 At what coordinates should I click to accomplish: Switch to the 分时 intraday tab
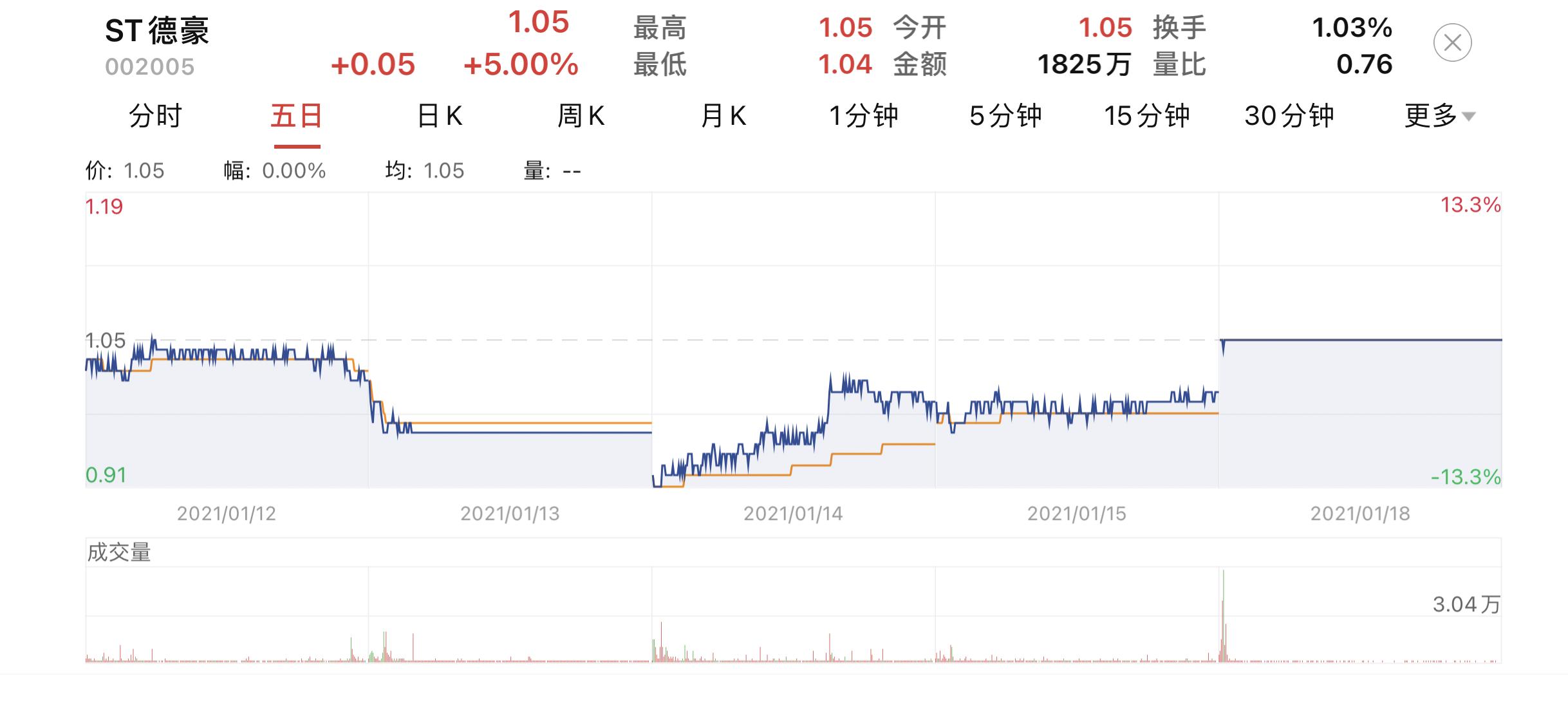point(155,116)
